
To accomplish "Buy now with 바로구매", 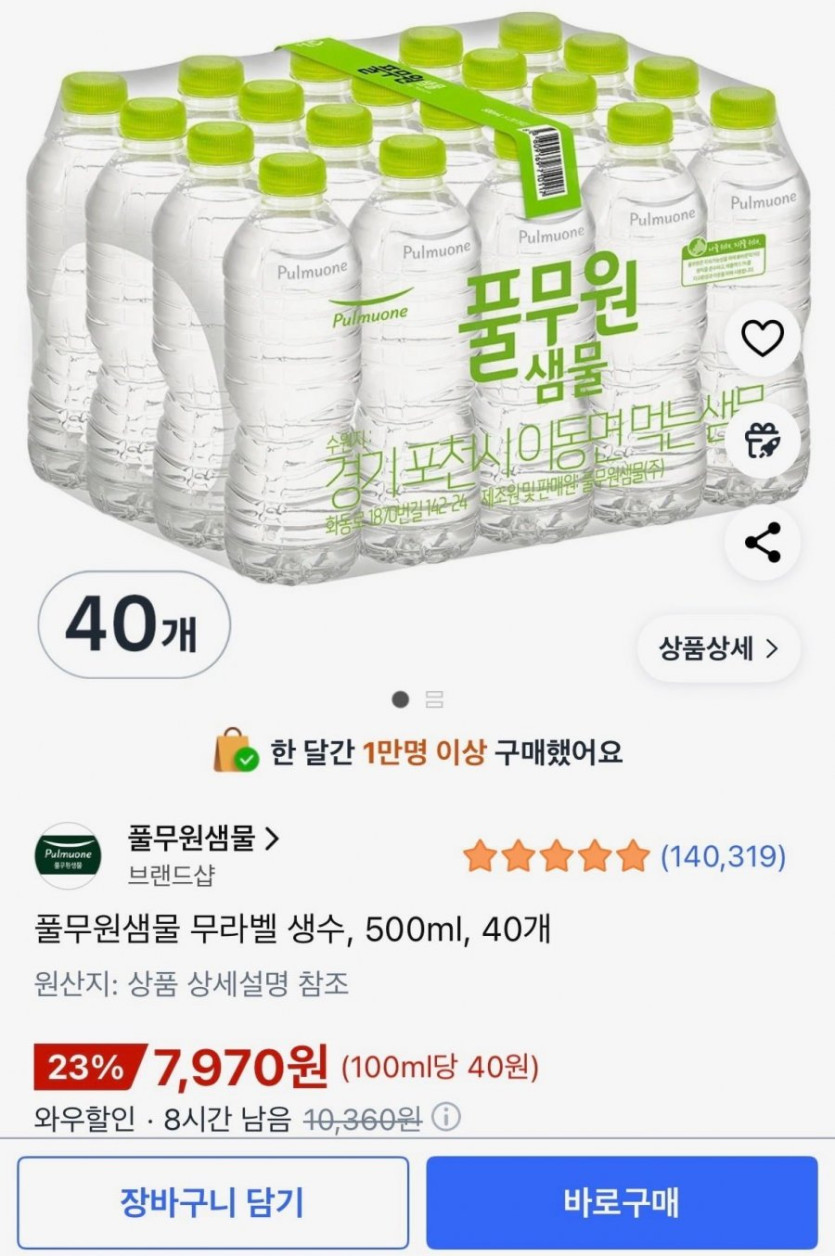I will click(x=621, y=1202).
